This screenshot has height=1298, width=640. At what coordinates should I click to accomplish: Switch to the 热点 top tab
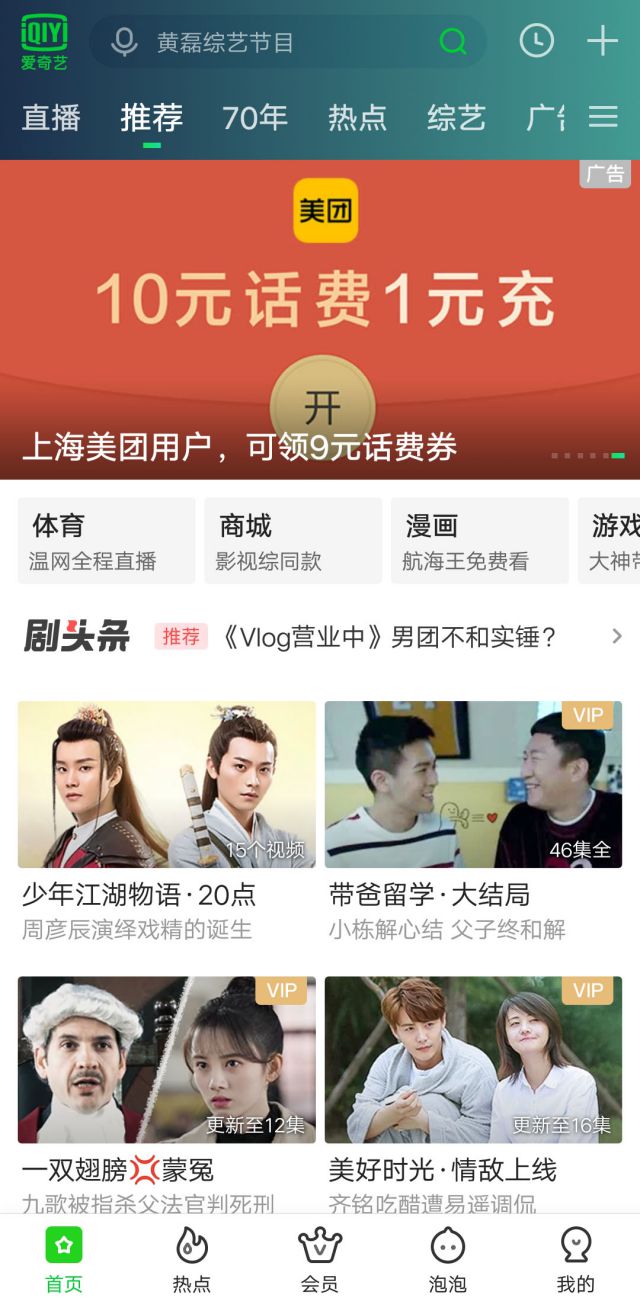click(x=357, y=118)
